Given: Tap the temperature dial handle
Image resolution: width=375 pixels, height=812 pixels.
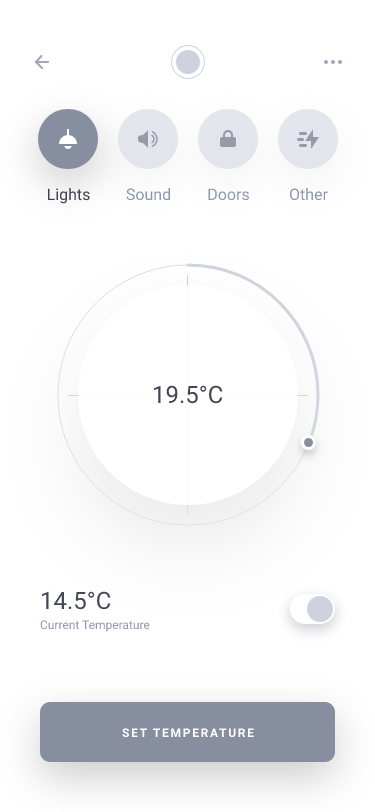Looking at the screenshot, I should point(309,442).
